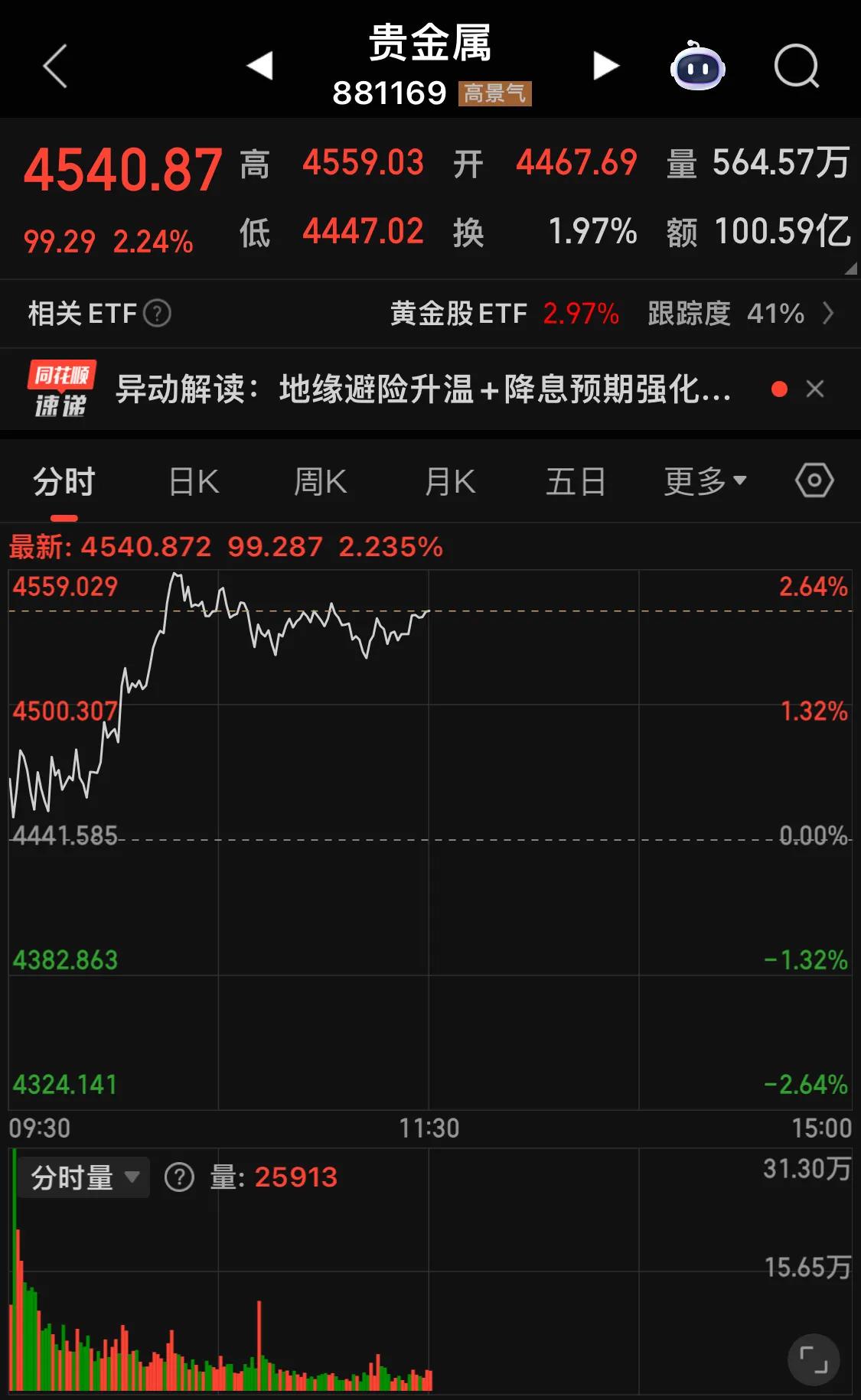Open chart settings hexagon icon
861x1400 pixels.
coord(814,481)
